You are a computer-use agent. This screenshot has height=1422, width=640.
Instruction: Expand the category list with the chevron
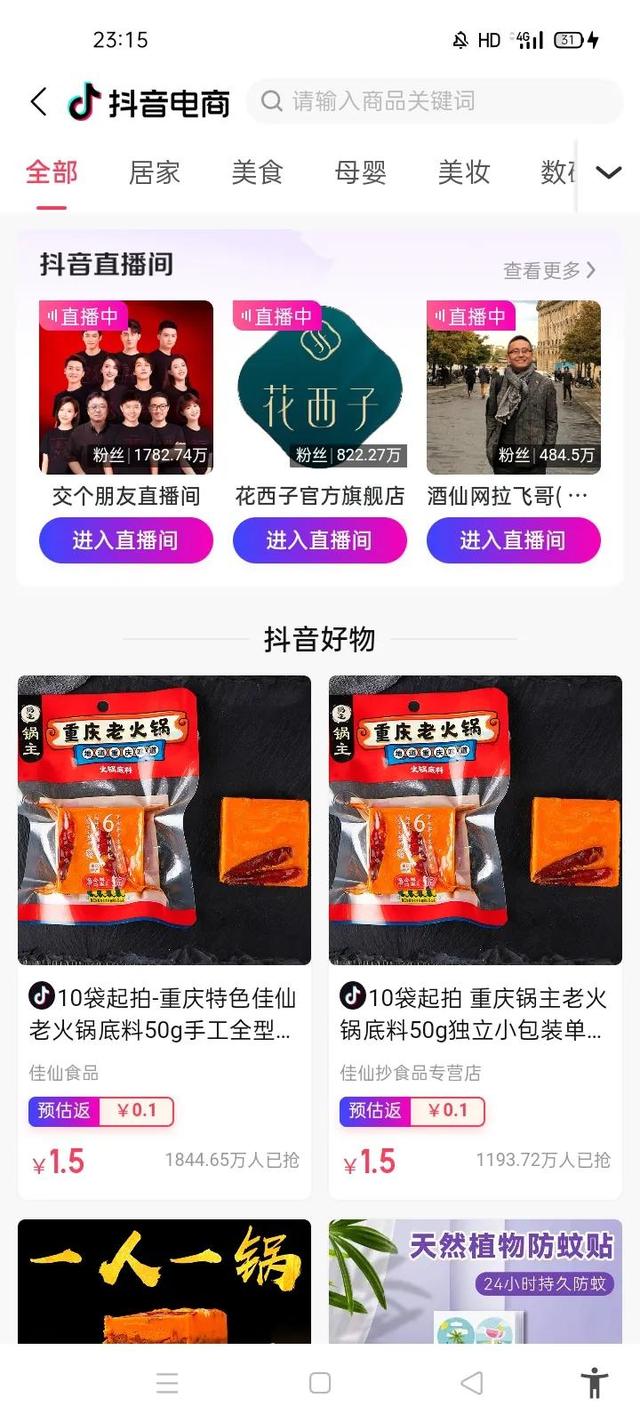[x=609, y=172]
